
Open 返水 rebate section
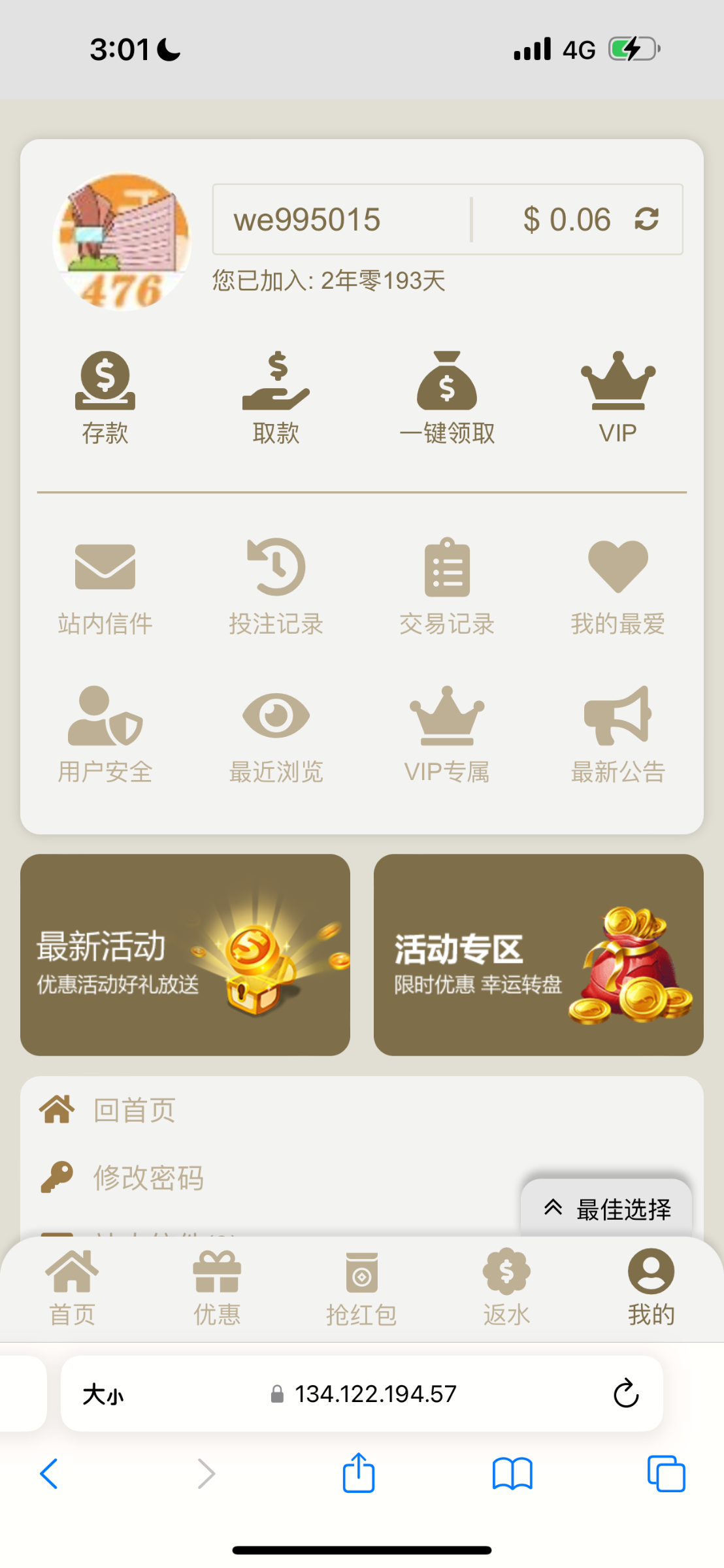(506, 1287)
